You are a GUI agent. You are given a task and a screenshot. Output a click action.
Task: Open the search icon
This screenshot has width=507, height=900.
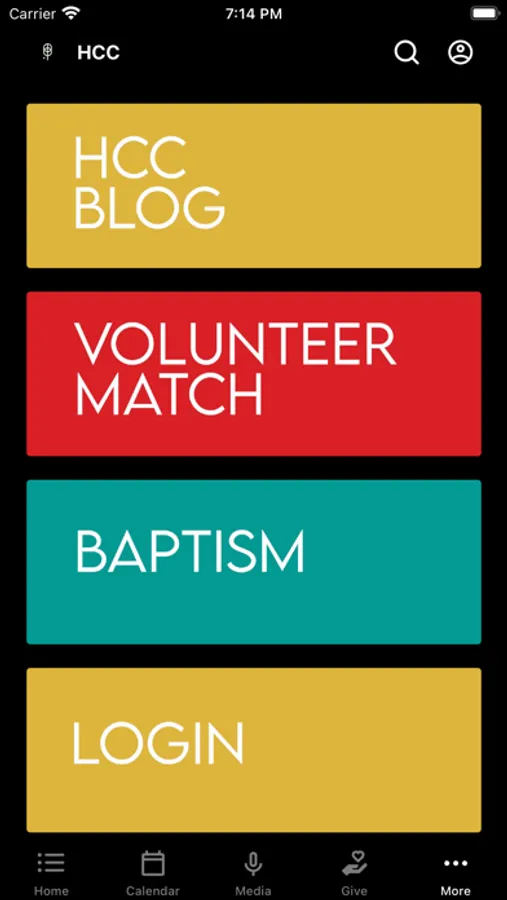[407, 53]
